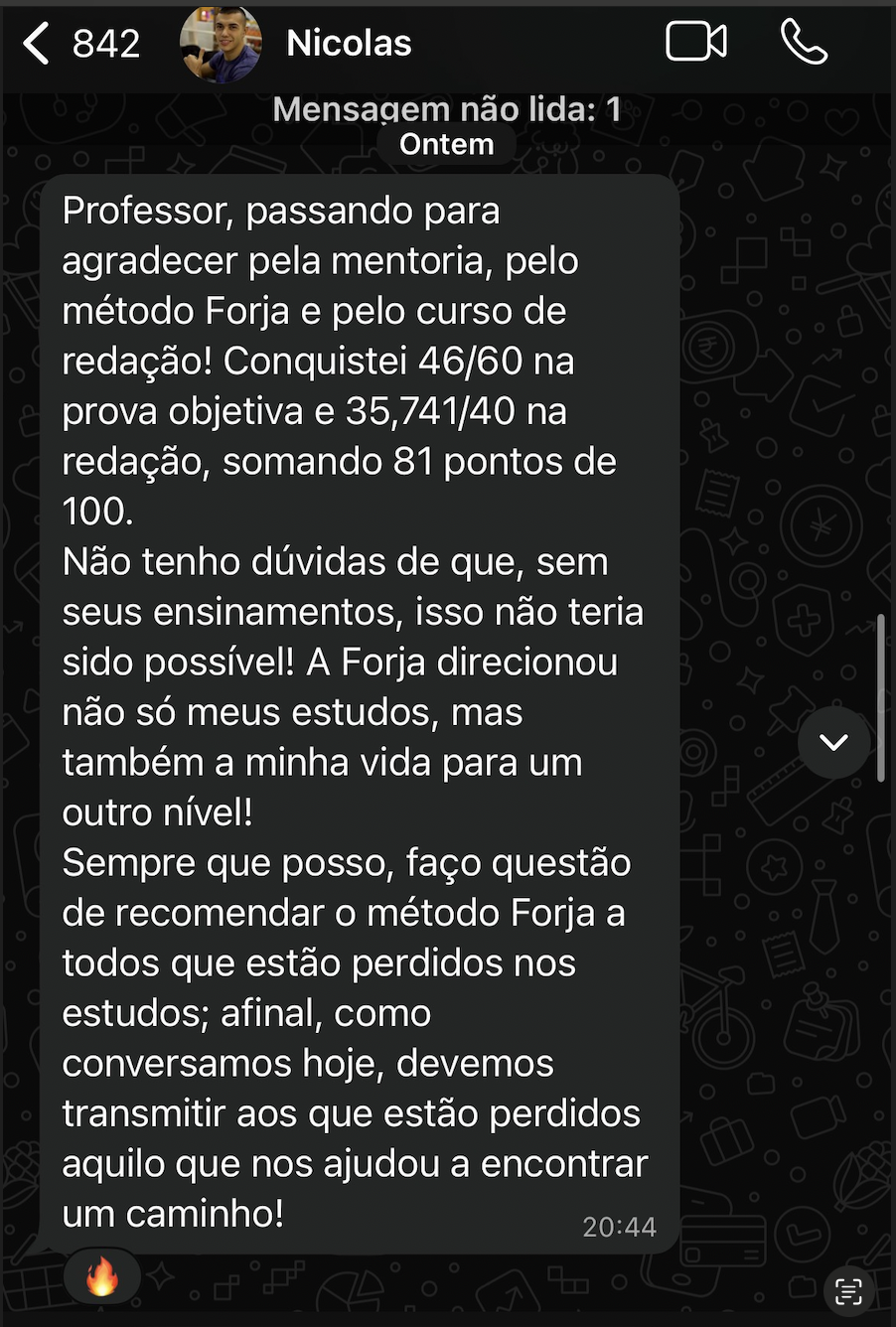Tap the fire reaction under the message
The height and width of the screenshot is (1327, 896).
point(101,1277)
